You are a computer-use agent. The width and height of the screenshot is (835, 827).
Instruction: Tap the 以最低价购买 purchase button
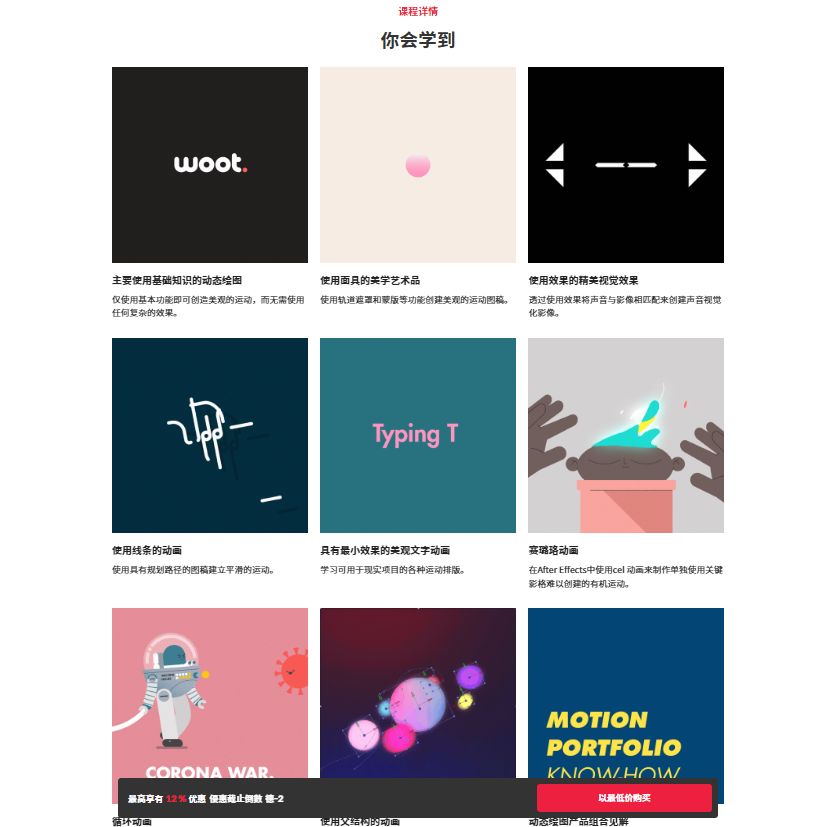coord(624,798)
